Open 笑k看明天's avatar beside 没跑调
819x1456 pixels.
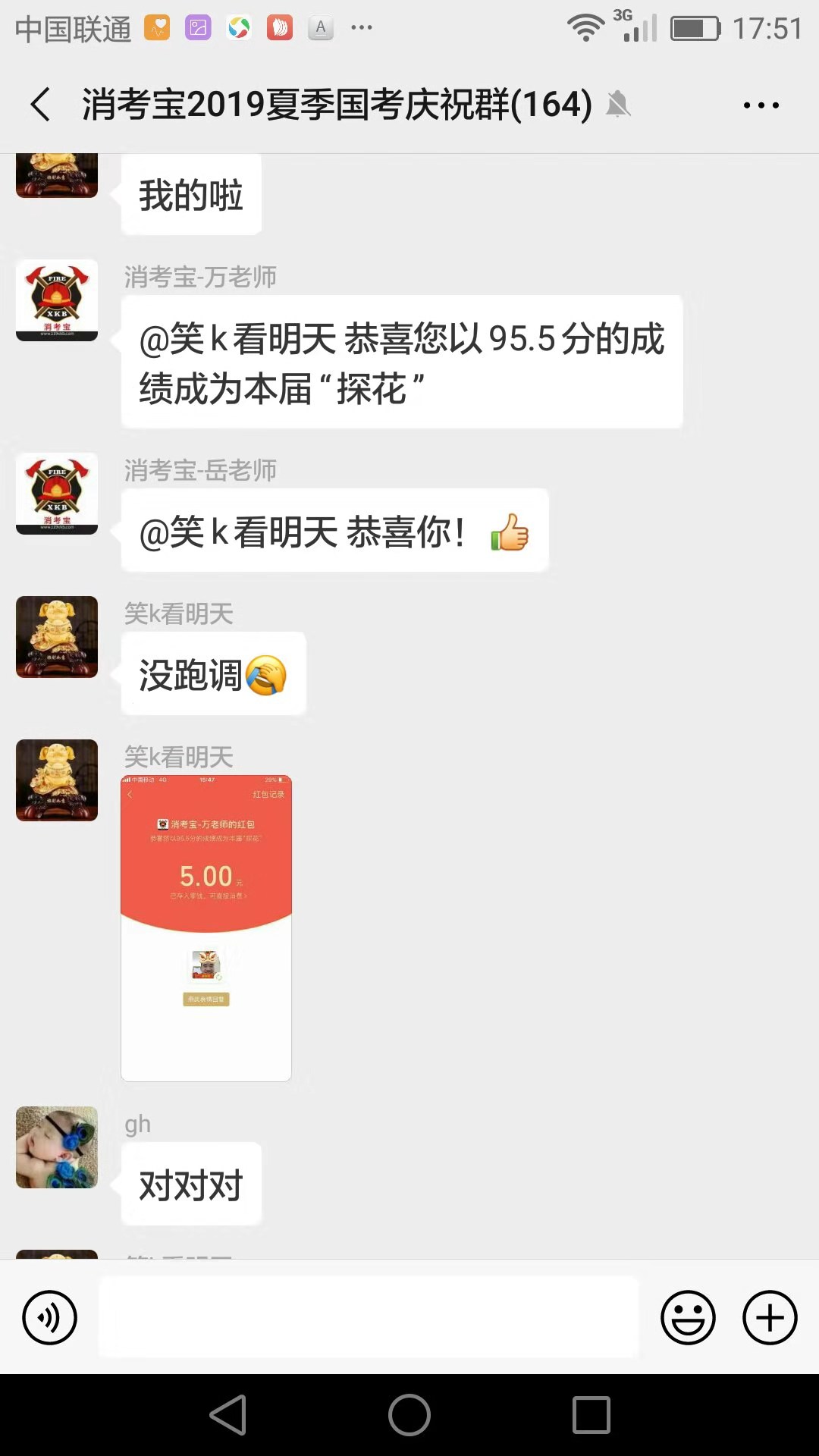(57, 637)
